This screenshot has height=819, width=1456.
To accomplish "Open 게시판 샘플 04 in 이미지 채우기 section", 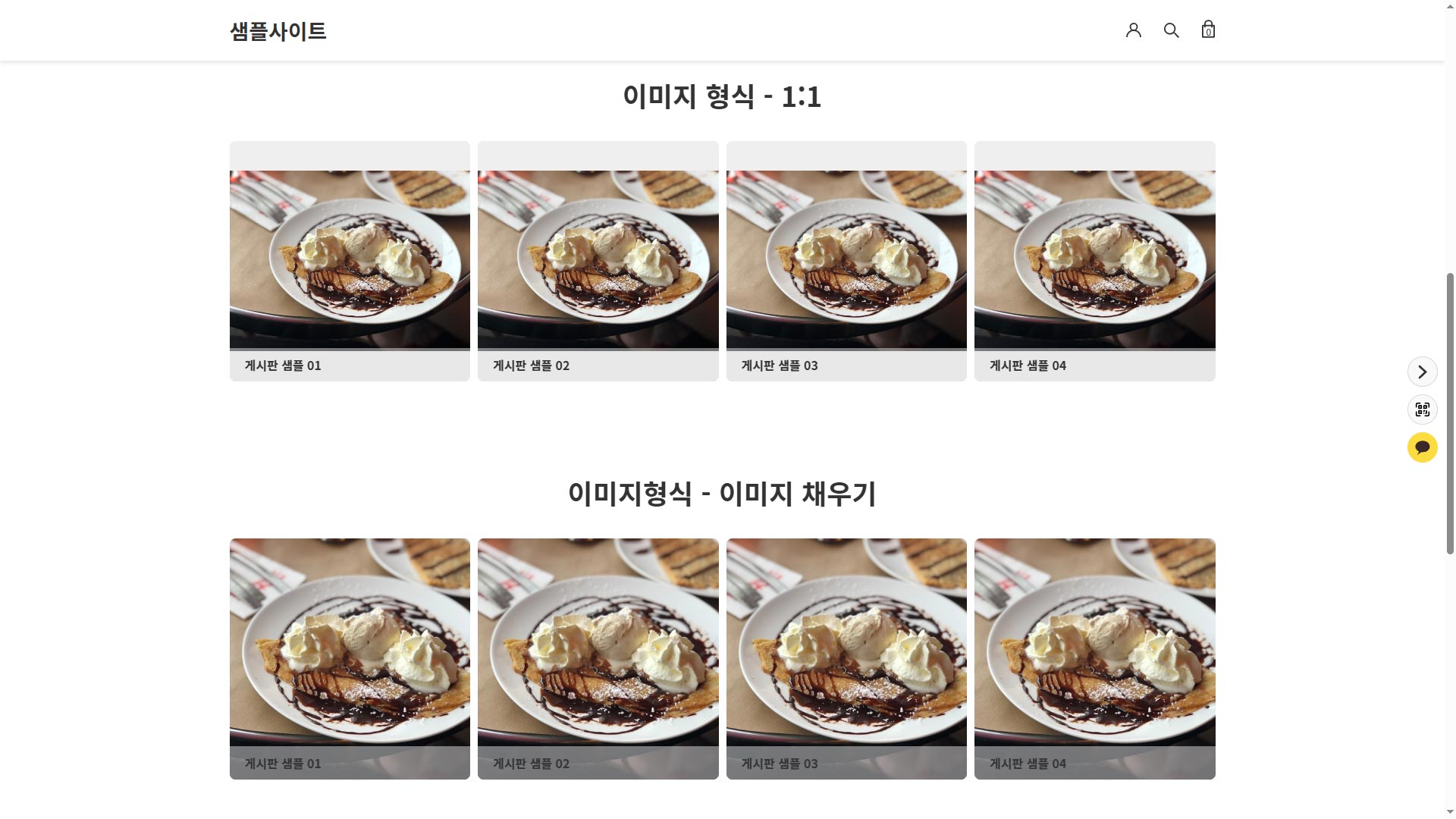I will [x=1094, y=658].
